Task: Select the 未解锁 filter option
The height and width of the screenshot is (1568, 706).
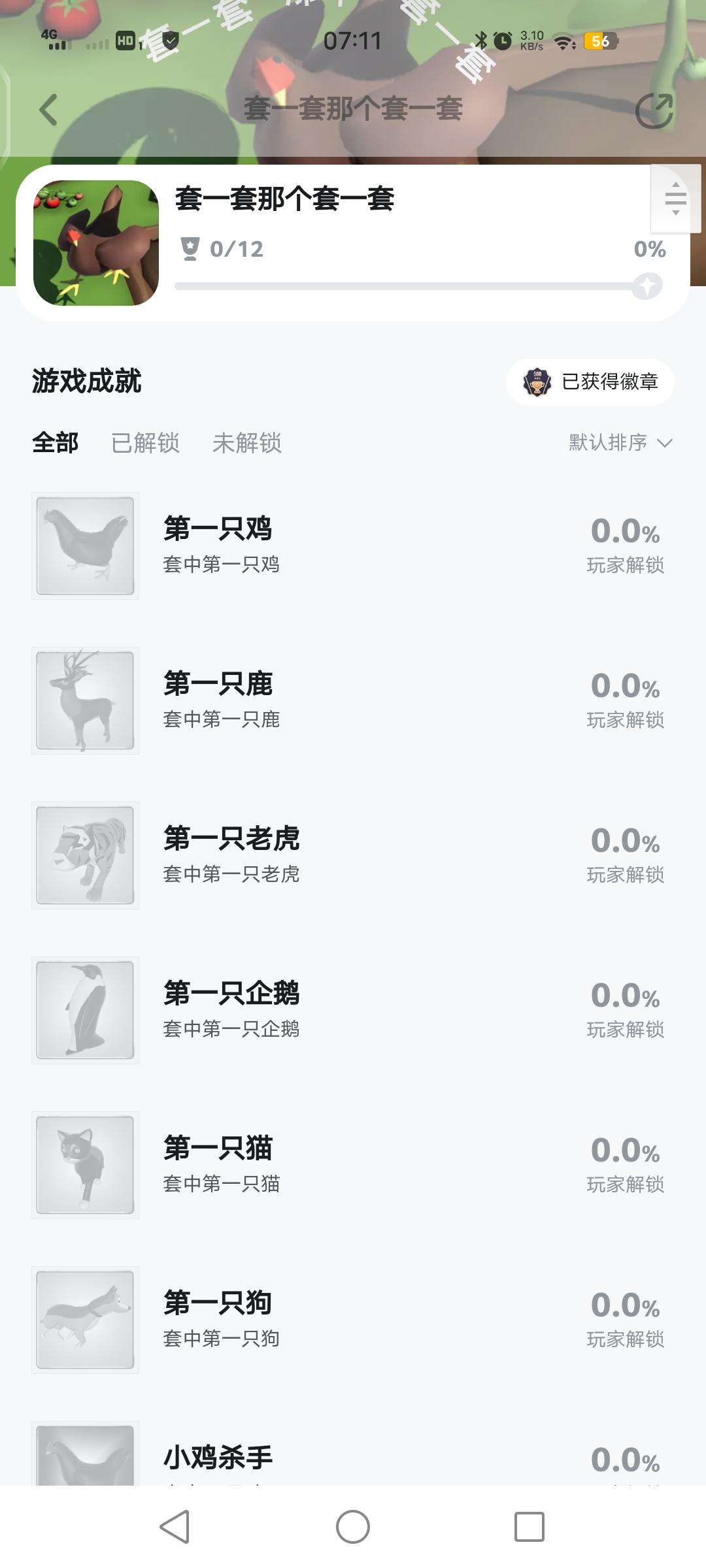Action: click(248, 443)
